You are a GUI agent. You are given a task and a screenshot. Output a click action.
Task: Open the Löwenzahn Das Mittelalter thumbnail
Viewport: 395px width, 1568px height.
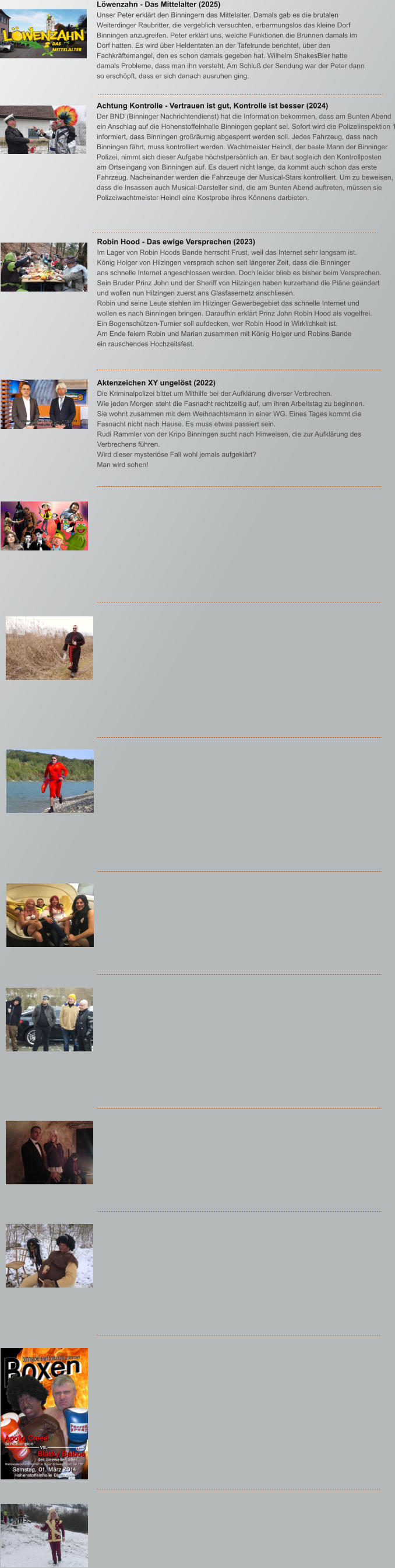click(x=43, y=33)
